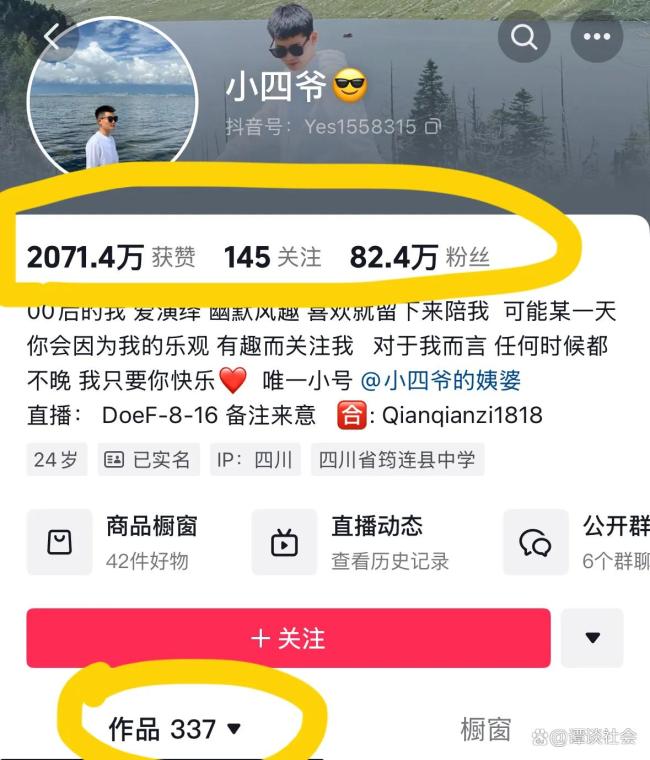This screenshot has width=650, height=760.
Task: Switch to the 橱窗 tab
Action: click(486, 730)
